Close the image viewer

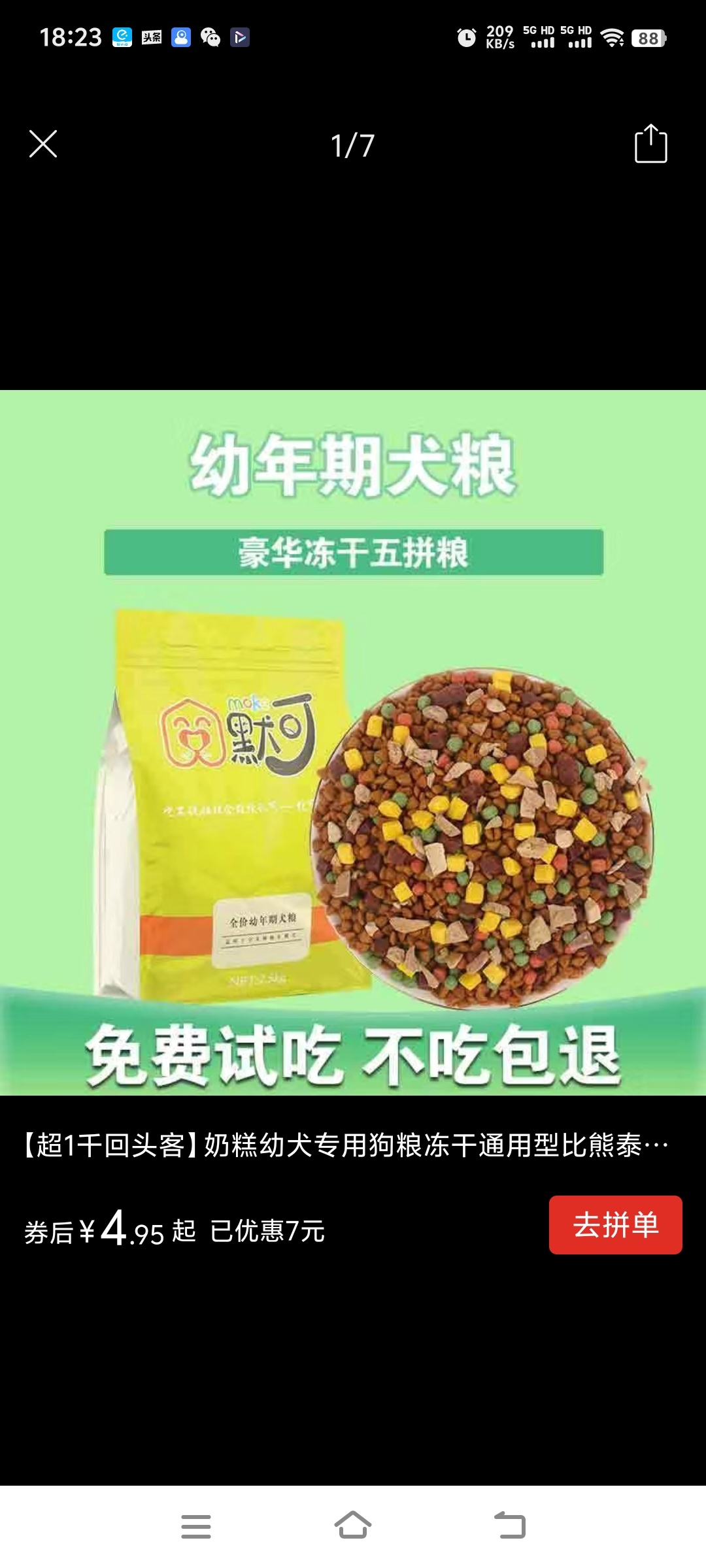43,144
